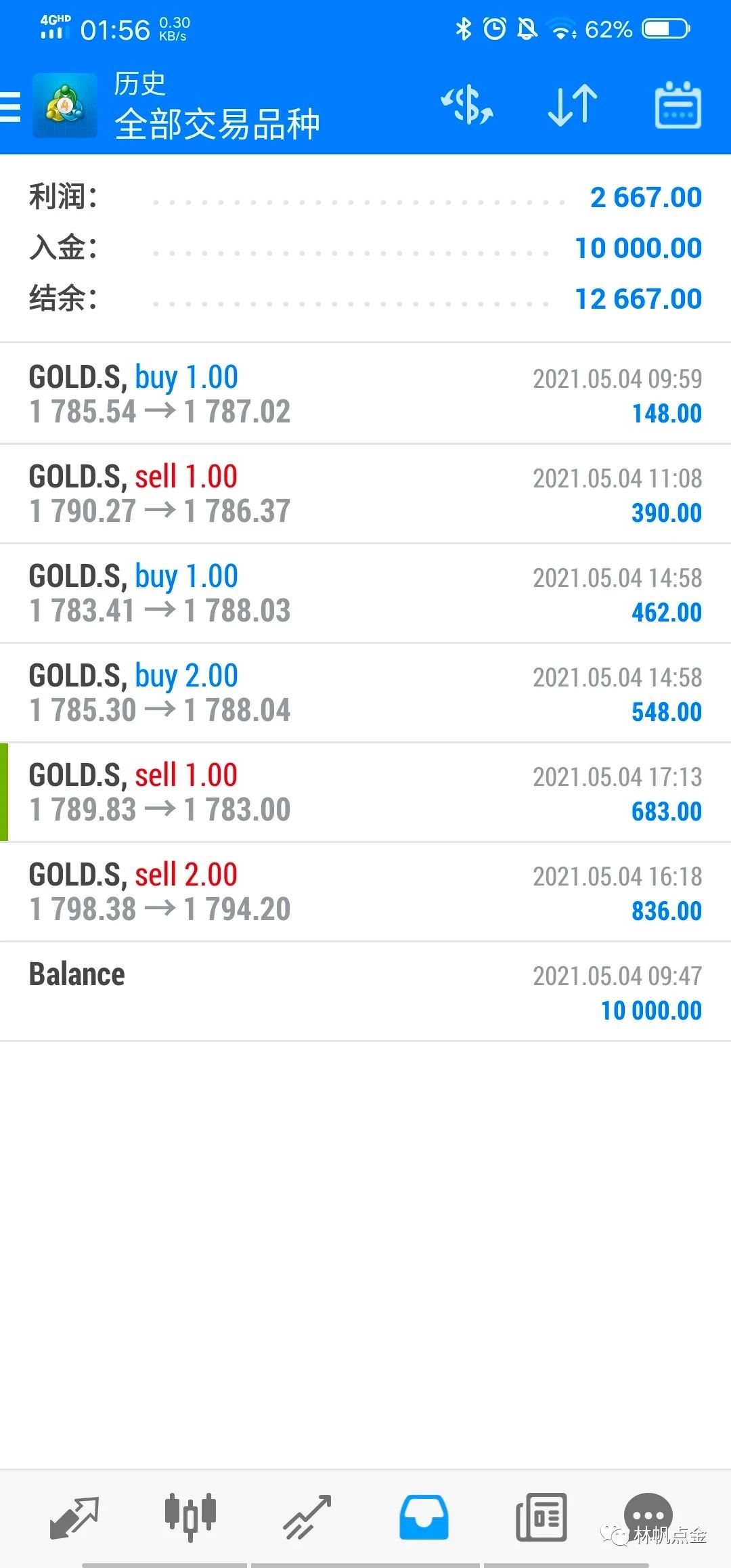The width and height of the screenshot is (731, 1568).
Task: Switch to the candlestick Chart tab
Action: tap(191, 1518)
